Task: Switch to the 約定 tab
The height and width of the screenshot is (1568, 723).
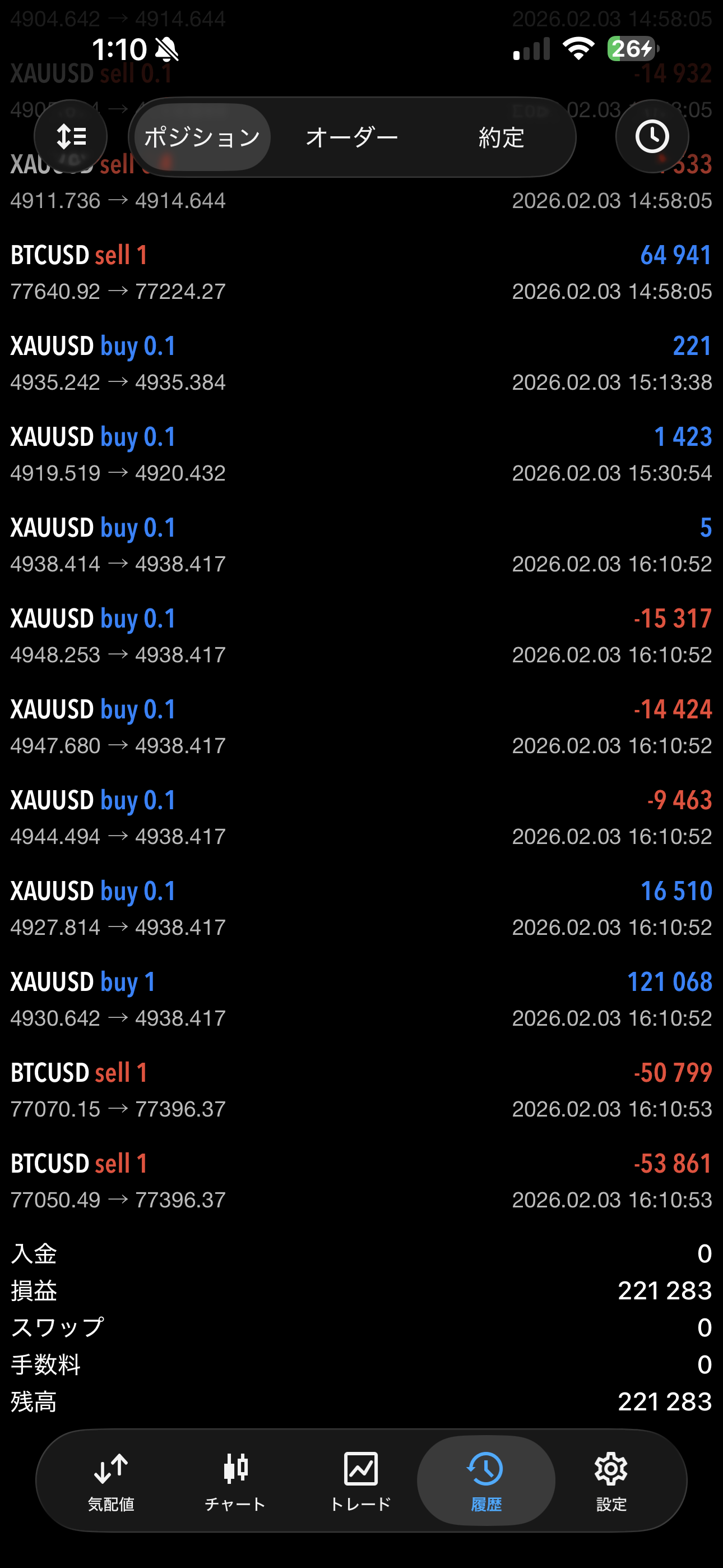Action: pyautogui.click(x=501, y=137)
